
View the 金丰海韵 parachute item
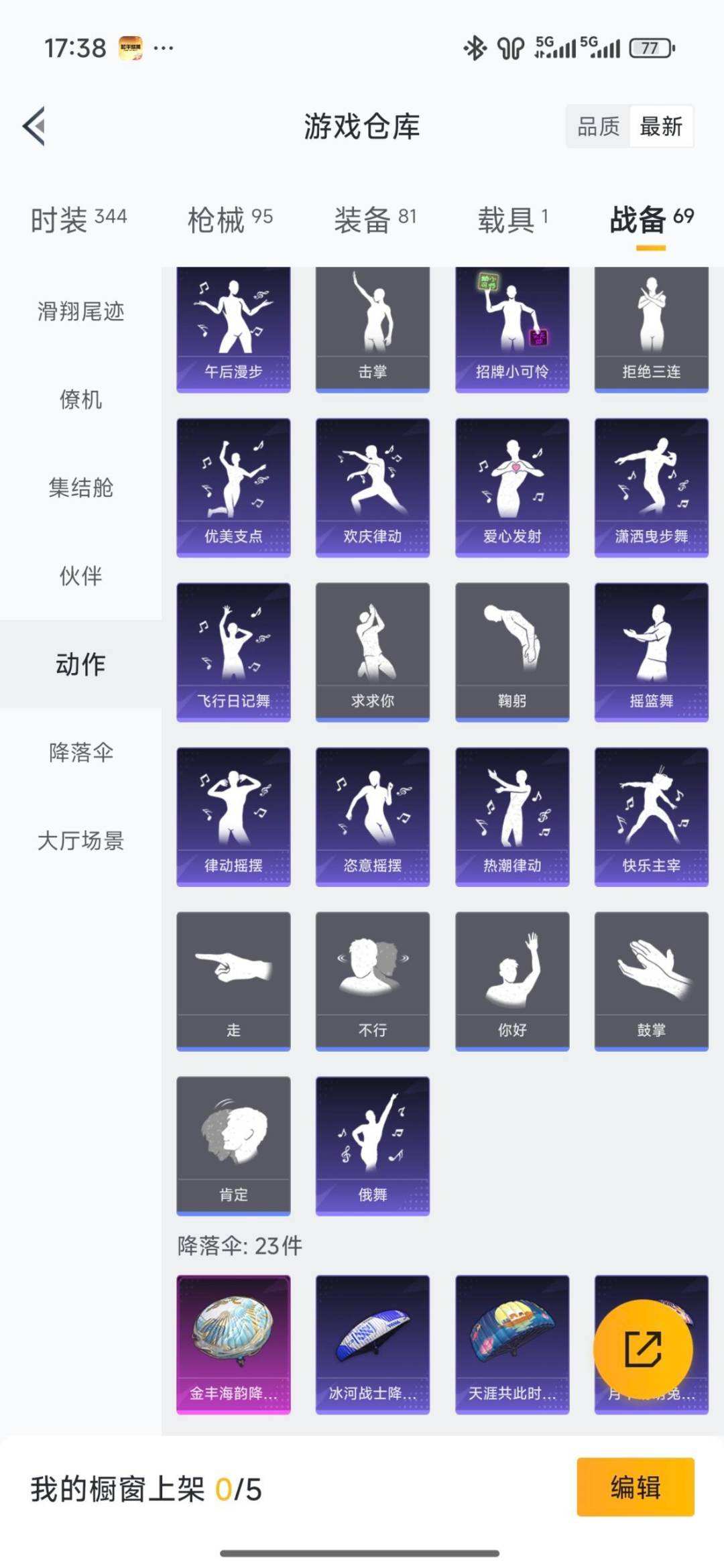click(x=233, y=1344)
